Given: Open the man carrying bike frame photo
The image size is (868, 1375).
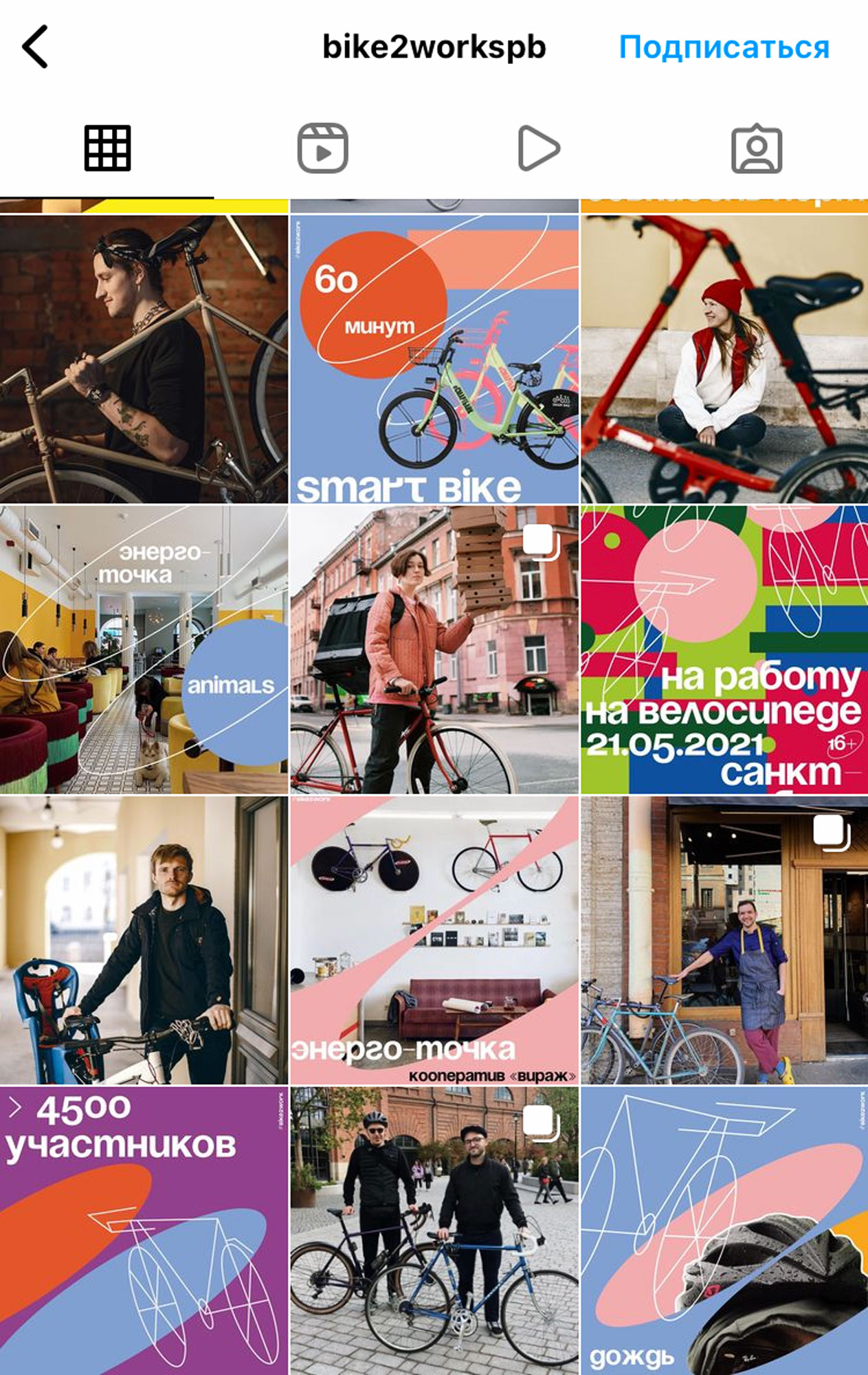Looking at the screenshot, I should tap(144, 359).
